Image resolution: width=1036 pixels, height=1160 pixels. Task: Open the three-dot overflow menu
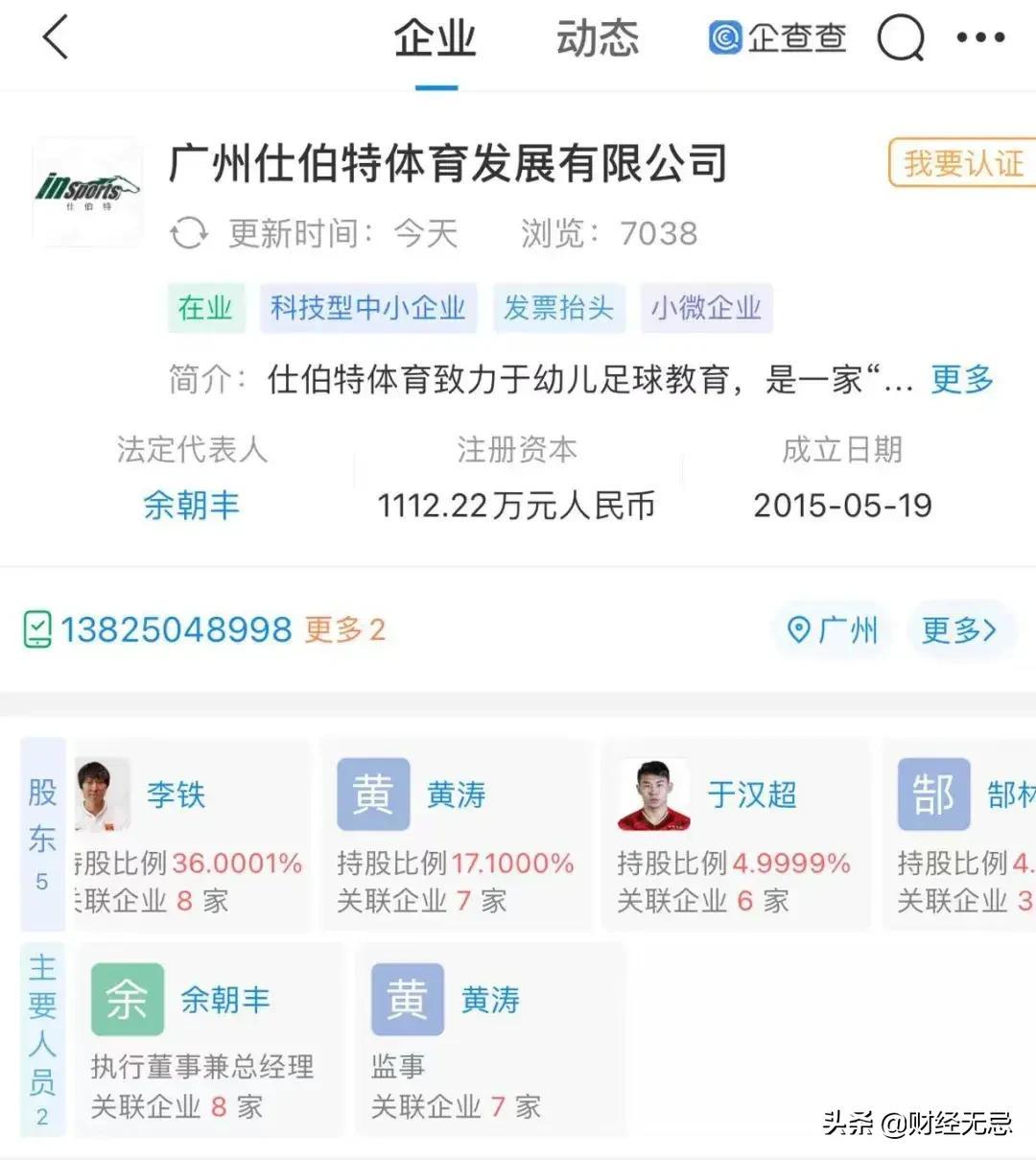tap(980, 38)
